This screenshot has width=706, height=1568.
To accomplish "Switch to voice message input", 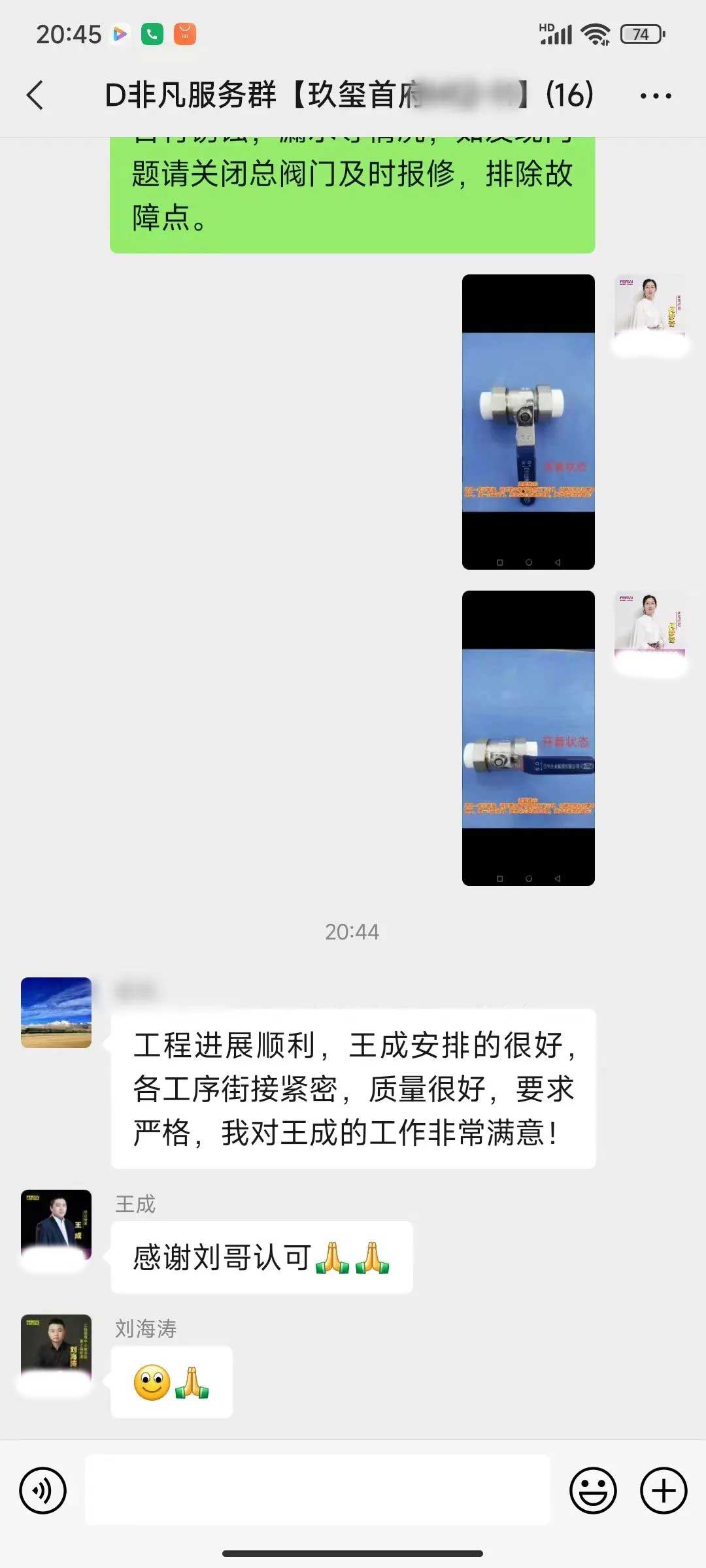I will 43,1491.
